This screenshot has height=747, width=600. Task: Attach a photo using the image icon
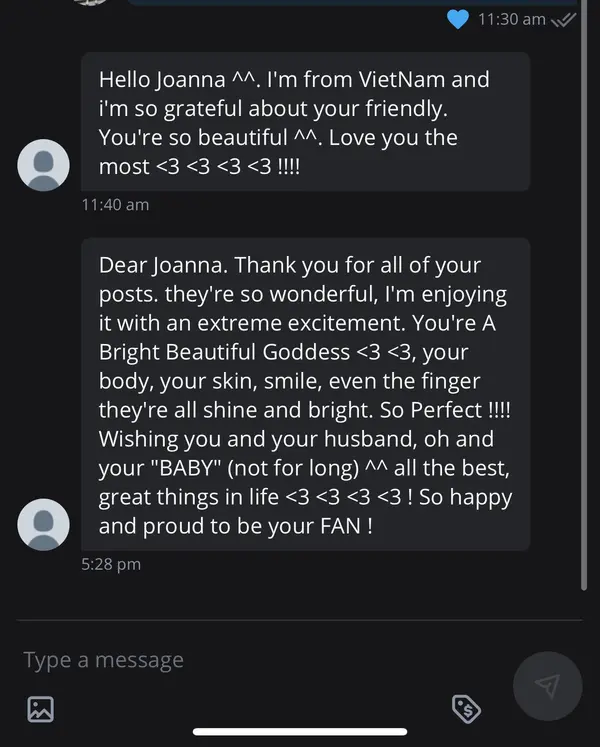click(x=40, y=709)
